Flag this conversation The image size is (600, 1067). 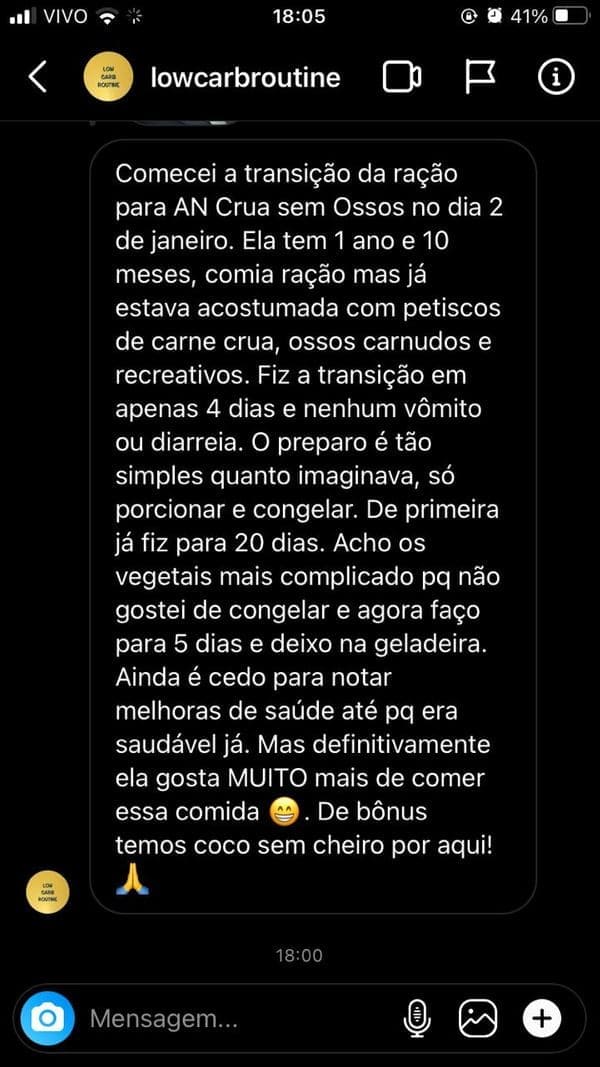pos(481,77)
